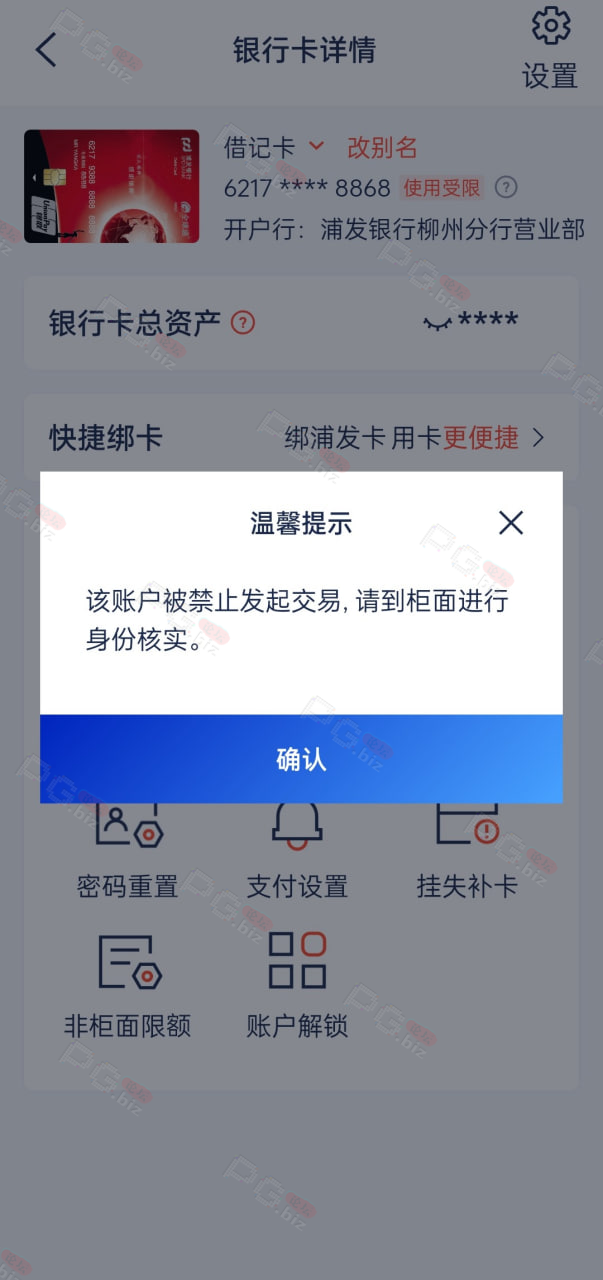Expand the 借记卡 dropdown
Screen dimensions: 603x1280
tap(316, 147)
